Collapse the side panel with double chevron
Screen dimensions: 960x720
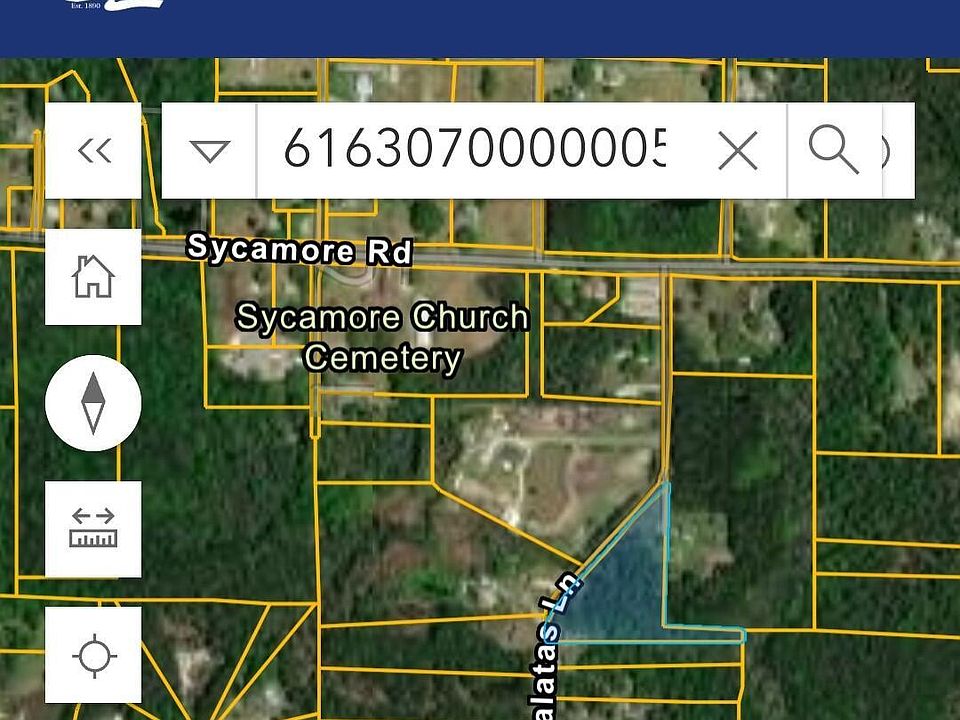click(x=93, y=151)
